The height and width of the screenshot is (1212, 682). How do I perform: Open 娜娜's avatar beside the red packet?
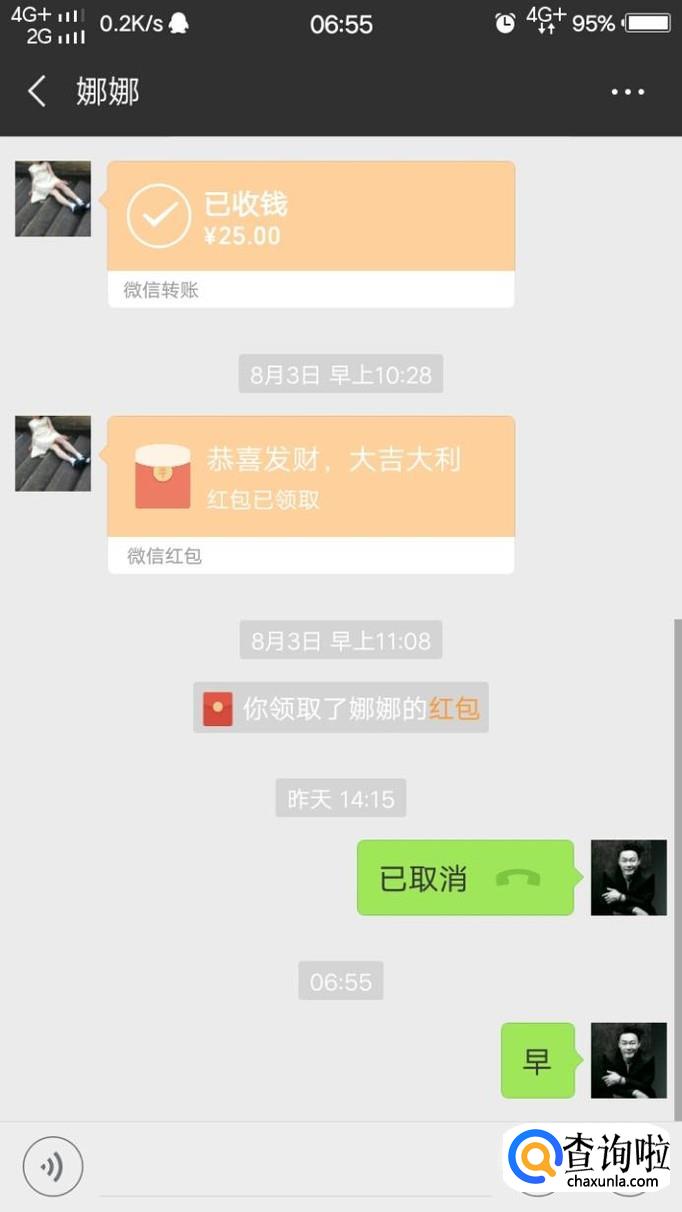point(53,454)
